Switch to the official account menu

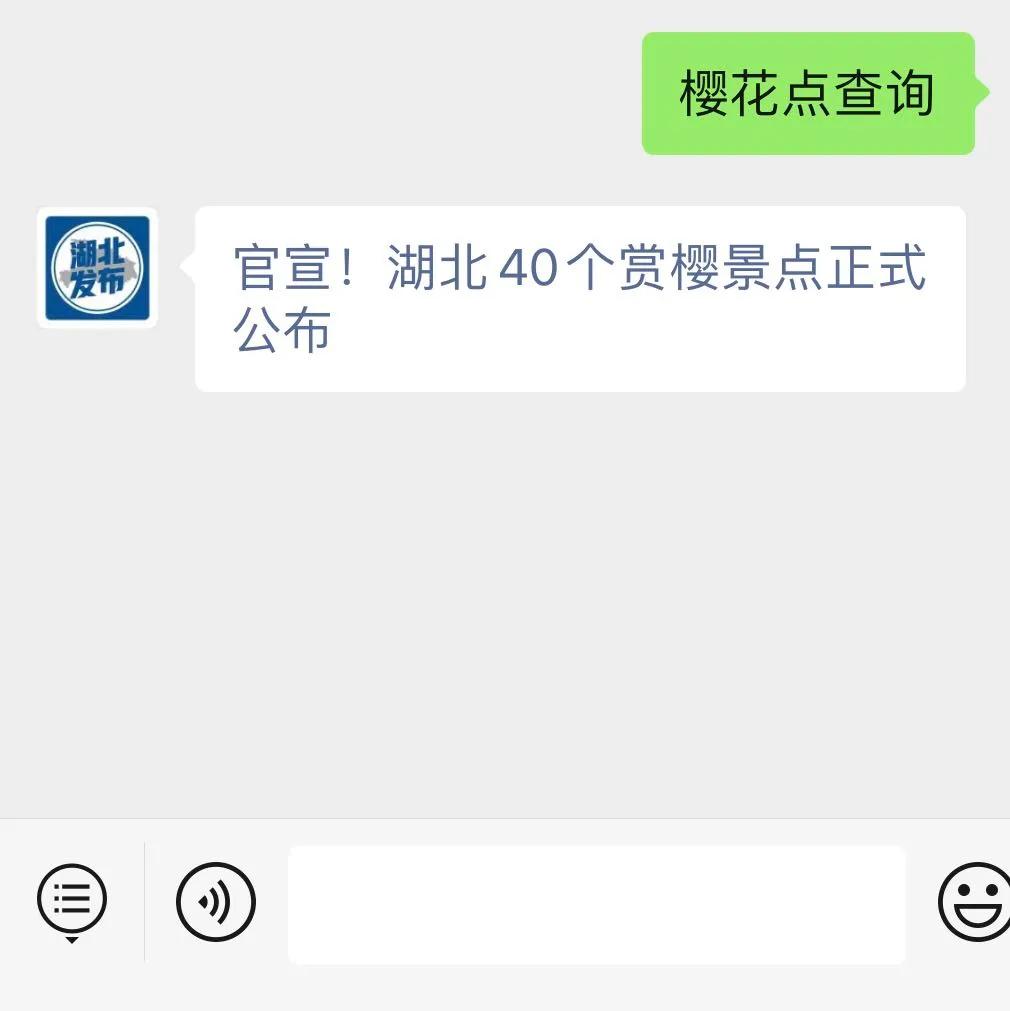[72, 900]
